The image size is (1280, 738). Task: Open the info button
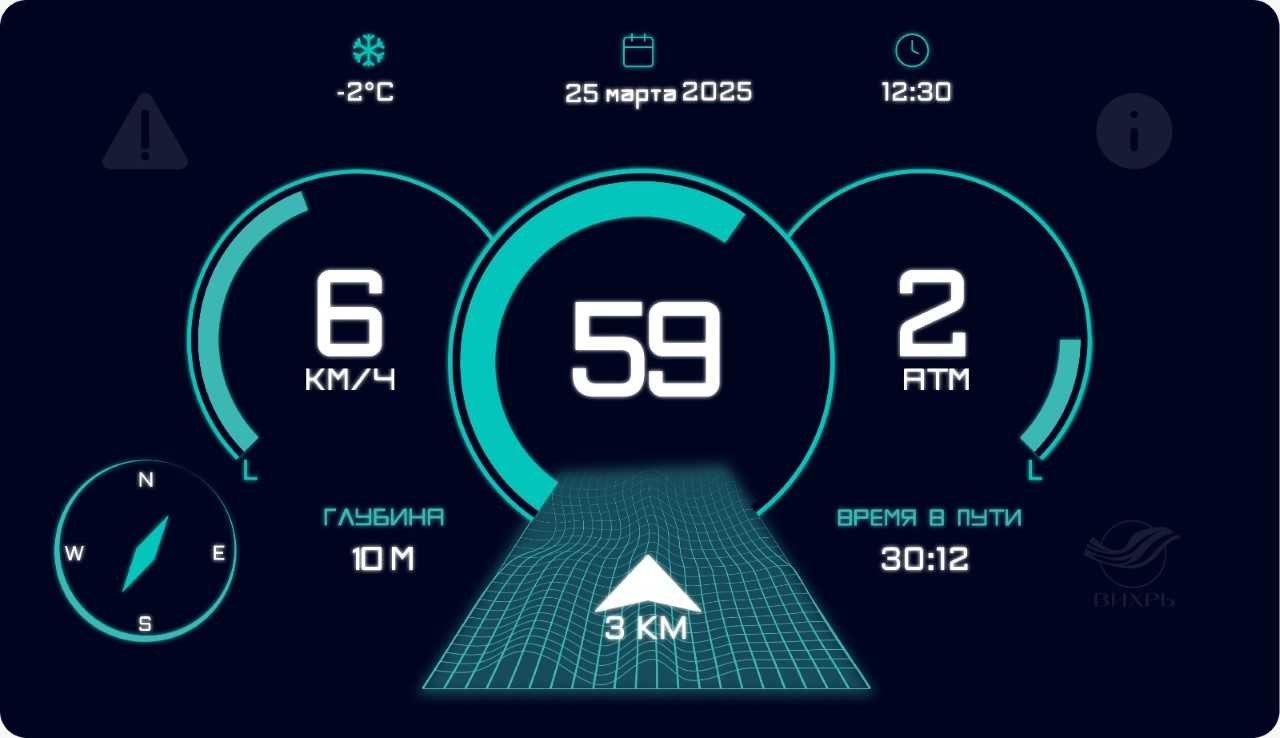(1133, 130)
